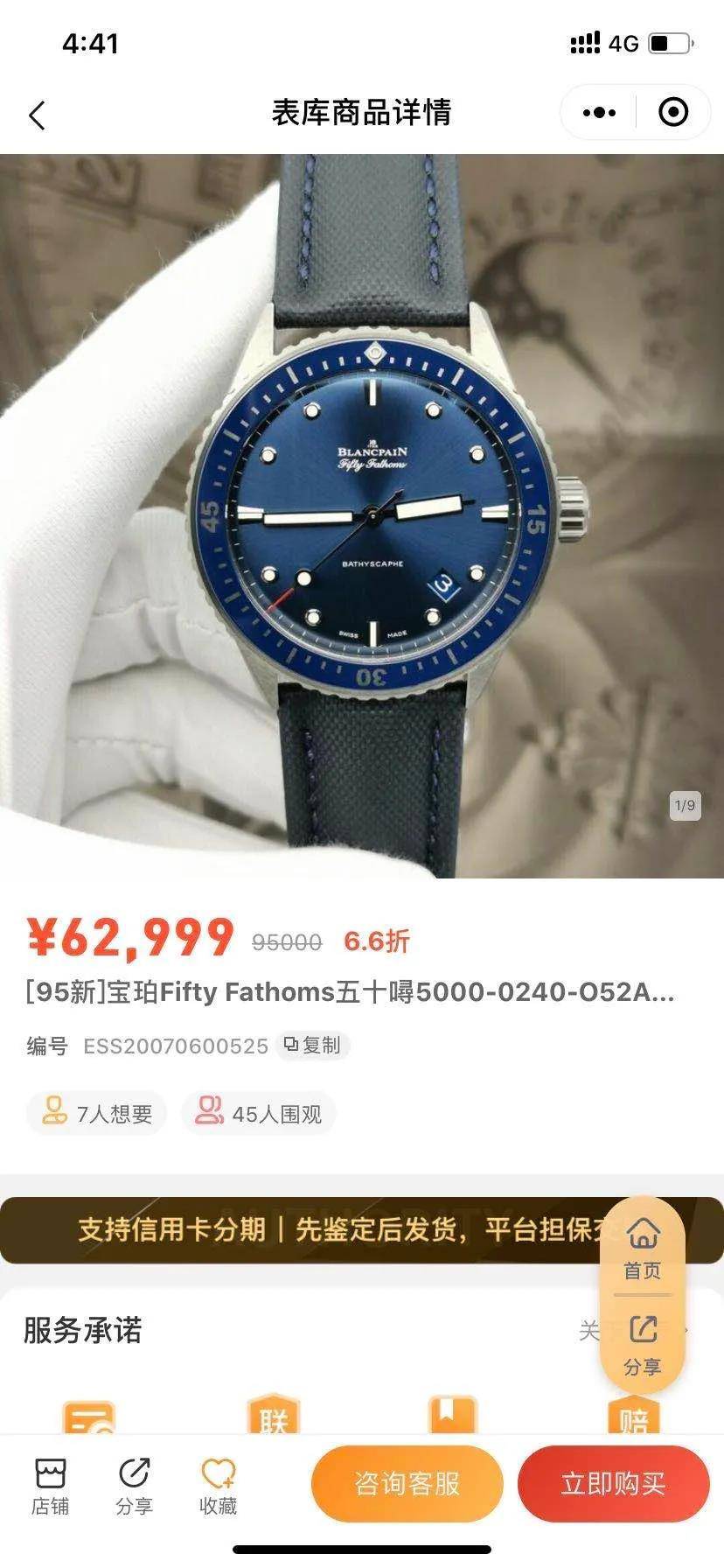
Task: Go back to the previous page
Action: pyautogui.click(x=37, y=115)
